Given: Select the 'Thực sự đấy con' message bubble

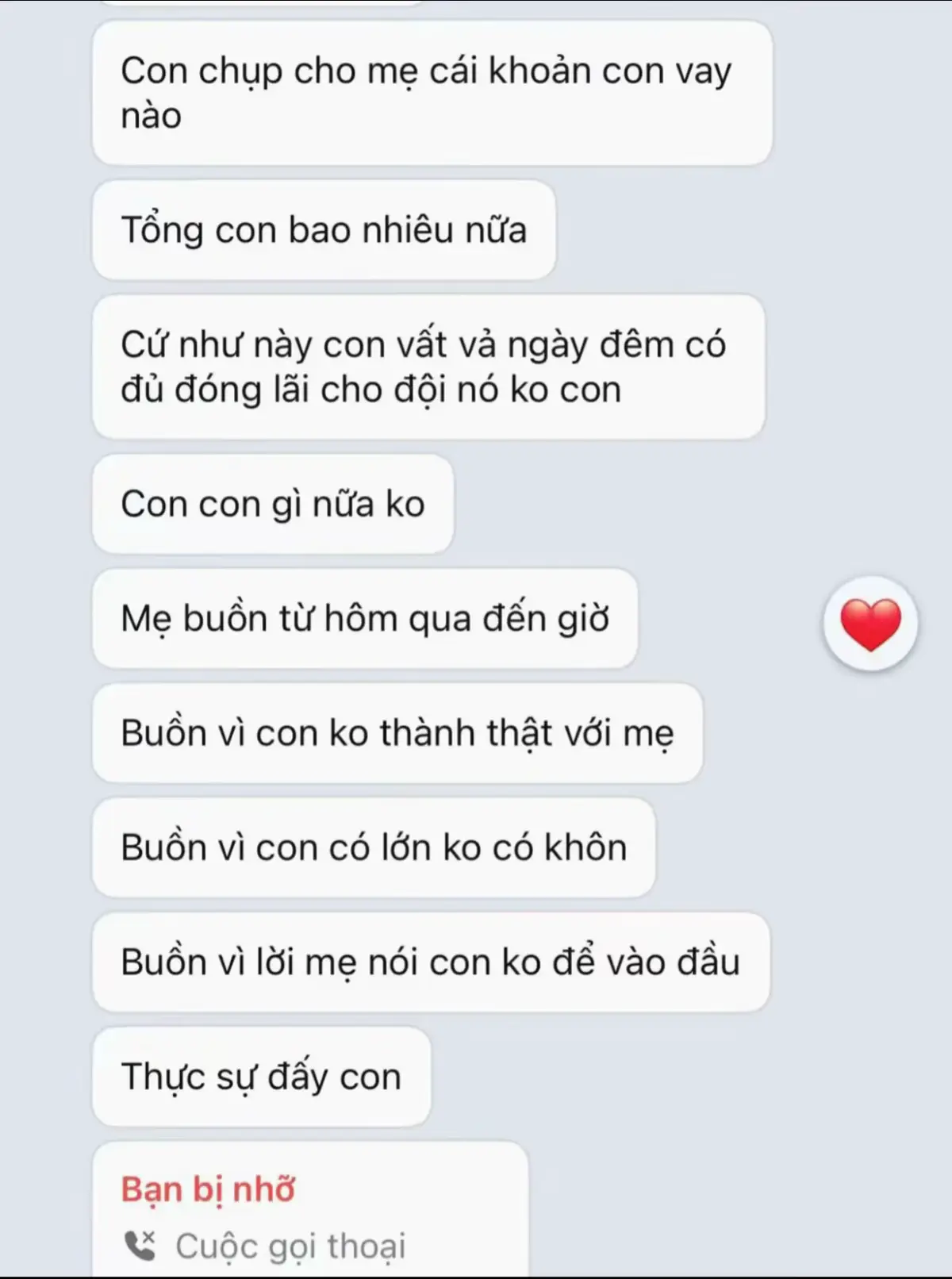Looking at the screenshot, I should pos(262,1075).
